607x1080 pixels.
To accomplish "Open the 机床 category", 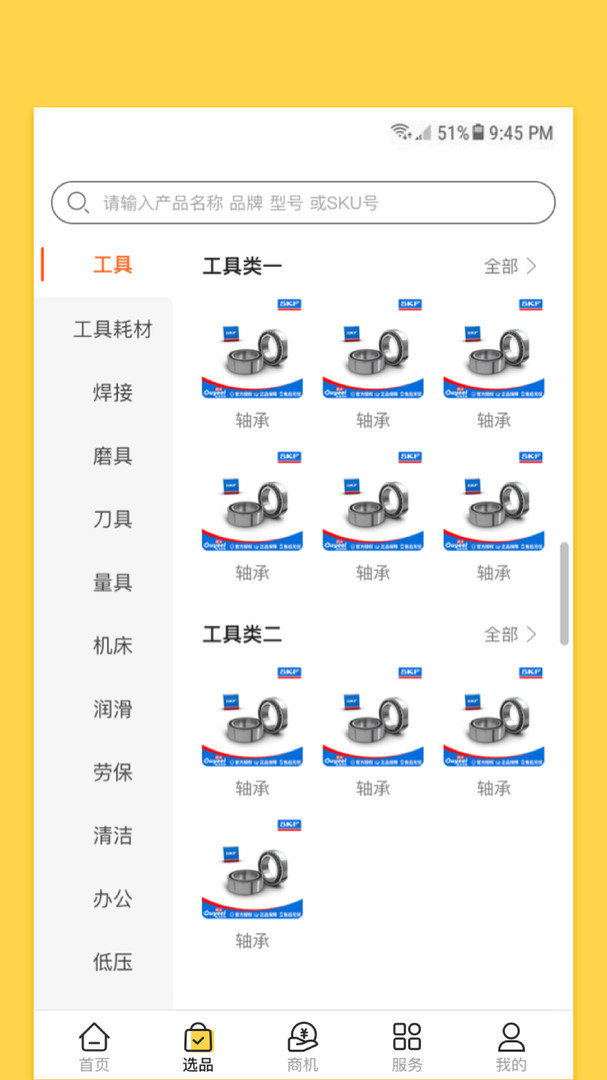I will [112, 645].
